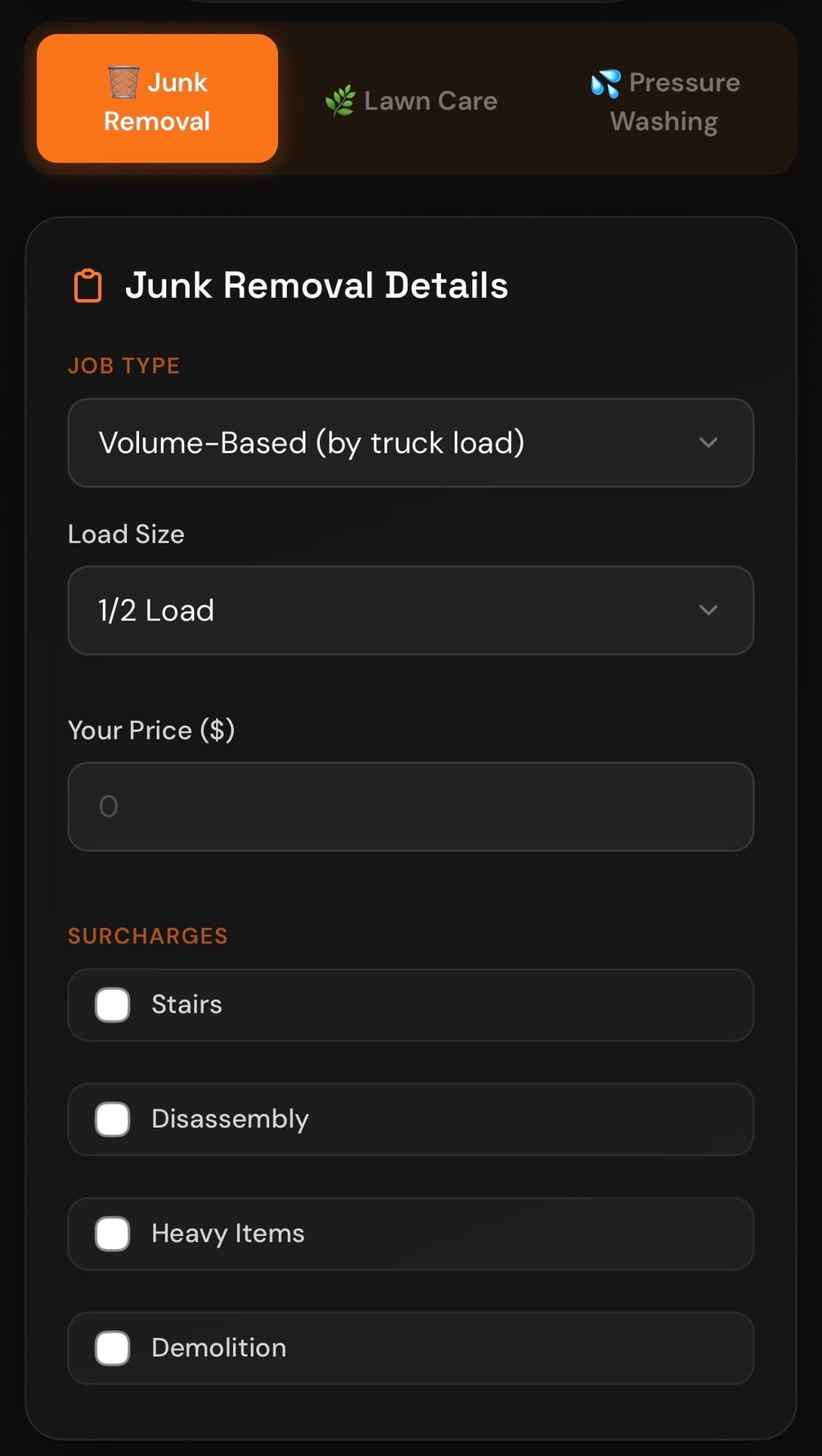Select the Demolition surcharge option

click(x=113, y=1348)
